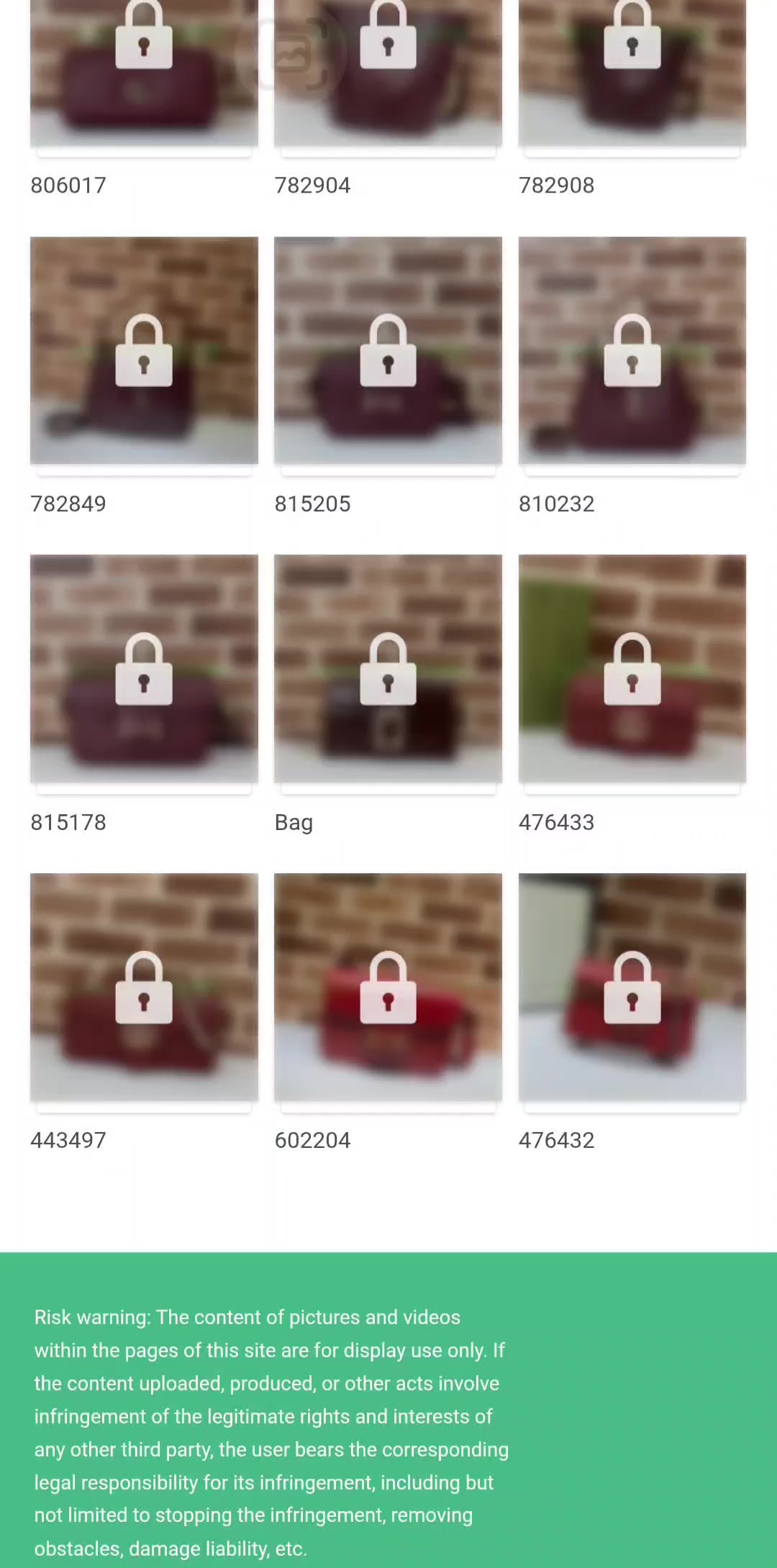Screen dimensions: 777x1568
Task: Open locked album 815205
Action: [x=388, y=350]
